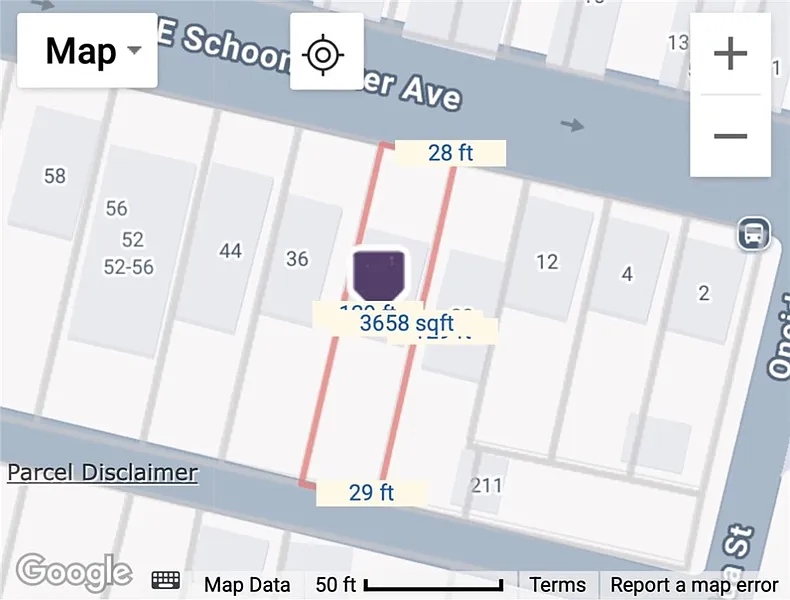Tap the bus stop icon
Image resolution: width=790 pixels, height=600 pixels.
tap(752, 234)
